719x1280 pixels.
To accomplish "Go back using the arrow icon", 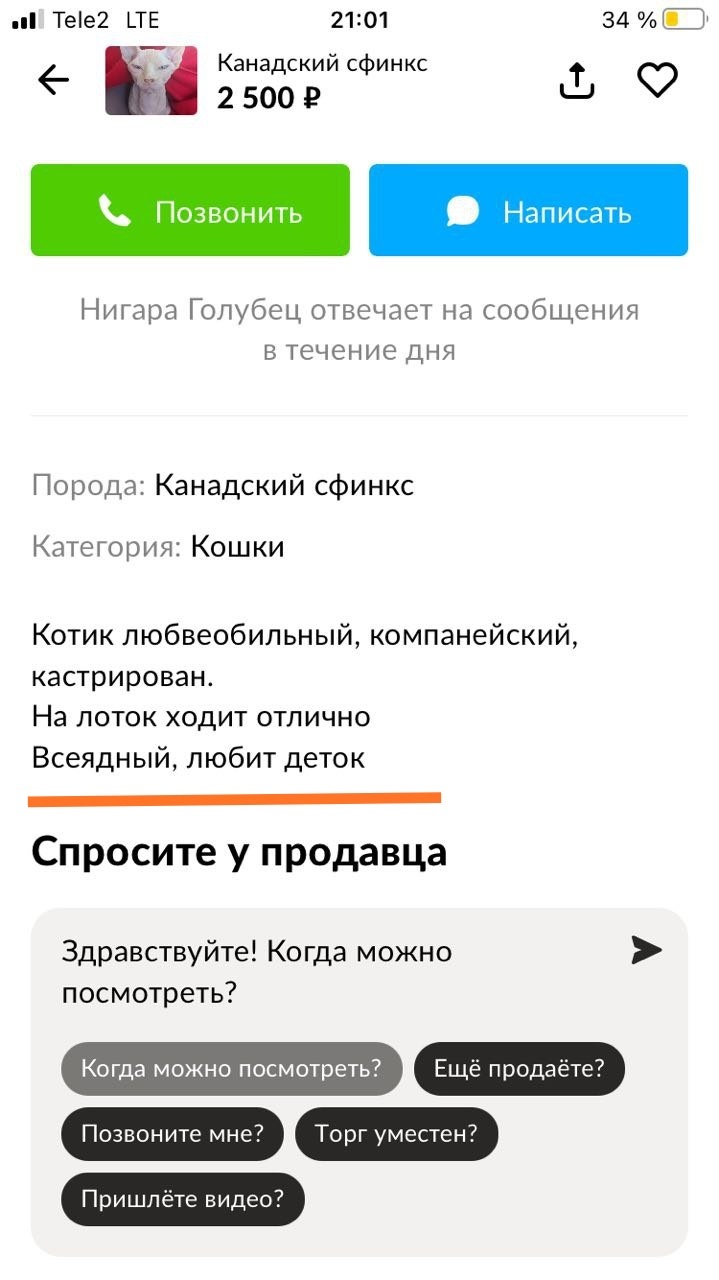I will [x=53, y=81].
